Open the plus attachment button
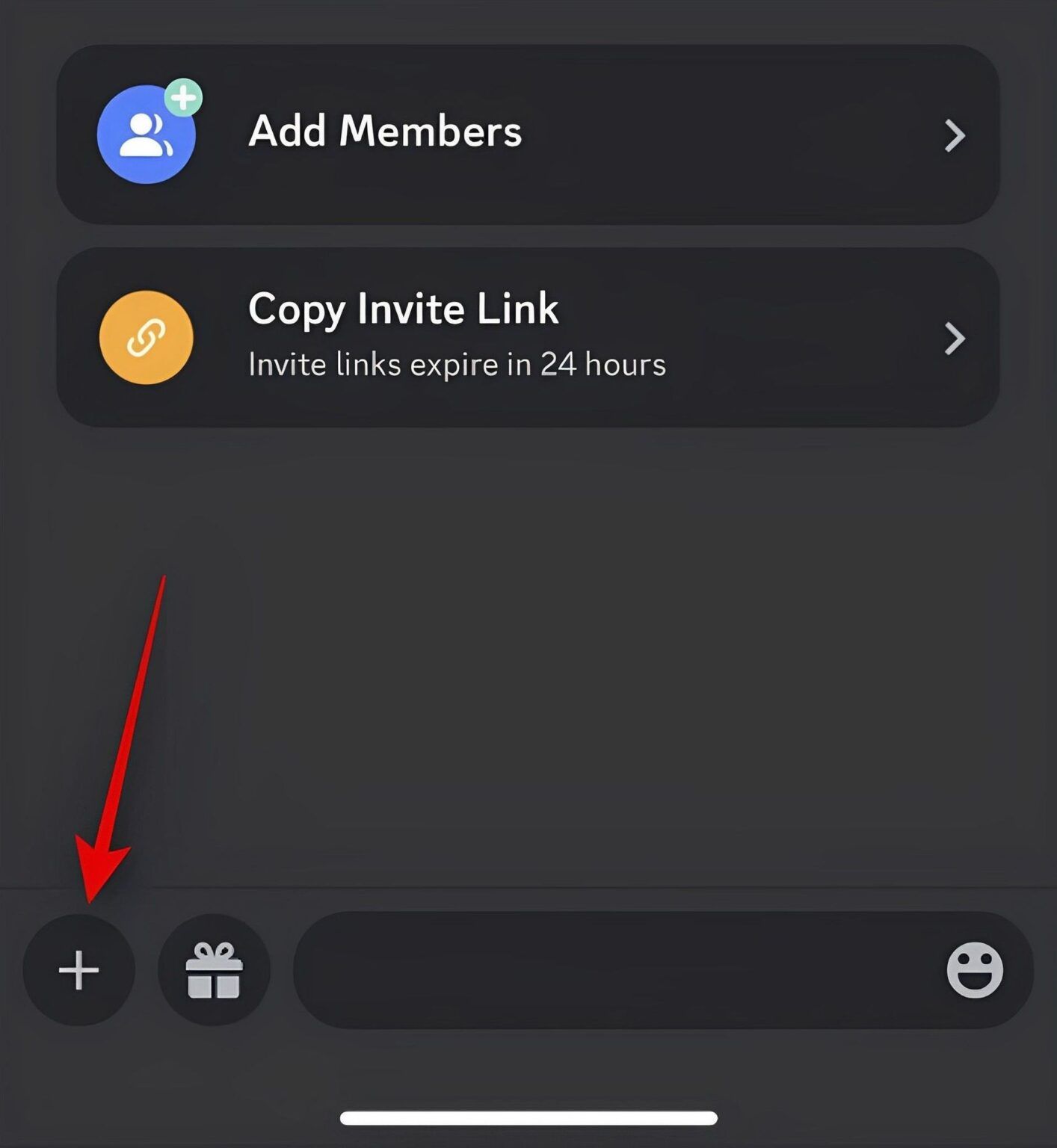The image size is (1057, 1148). click(79, 970)
